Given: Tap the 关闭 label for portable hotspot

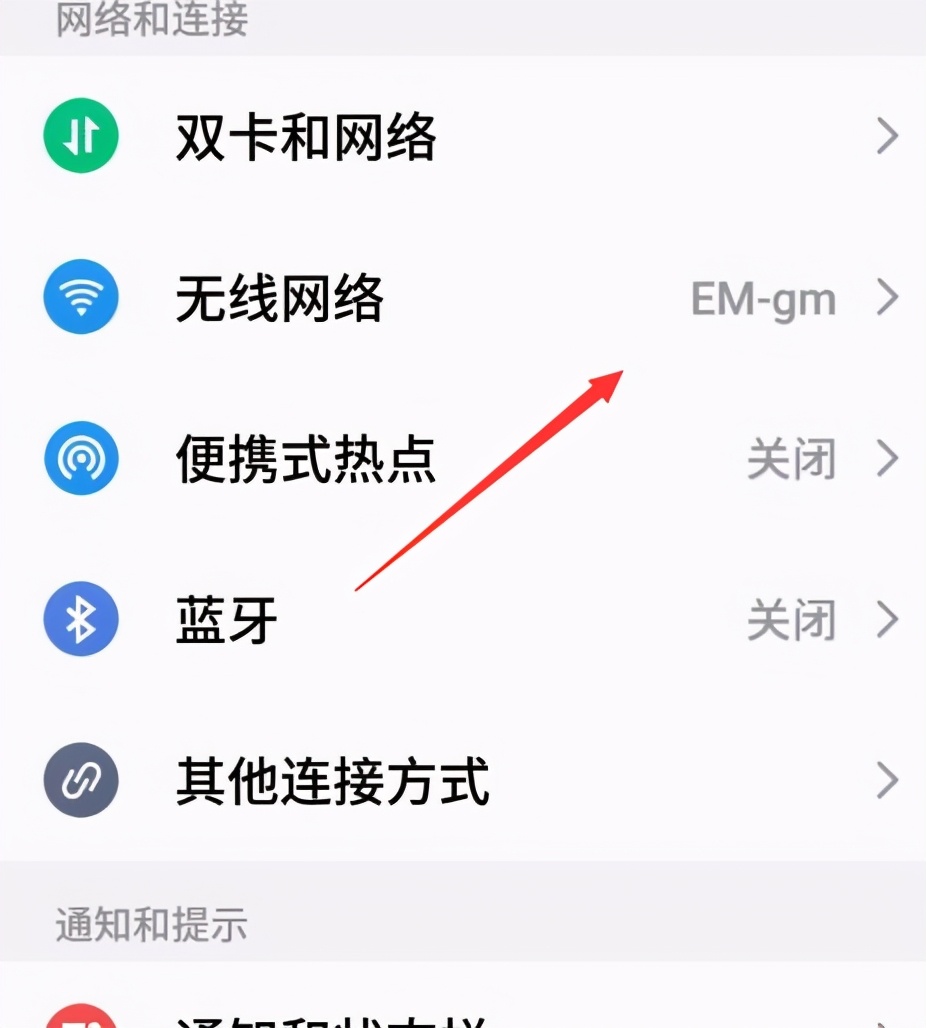Looking at the screenshot, I should point(793,459).
